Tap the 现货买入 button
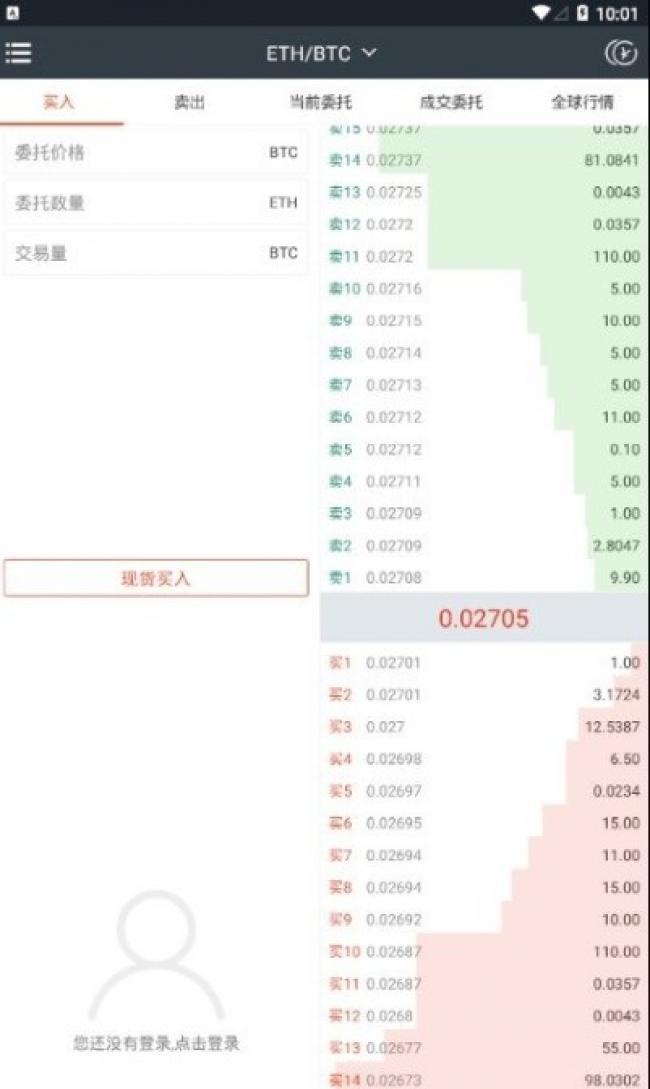The image size is (650, 1089). tap(156, 578)
